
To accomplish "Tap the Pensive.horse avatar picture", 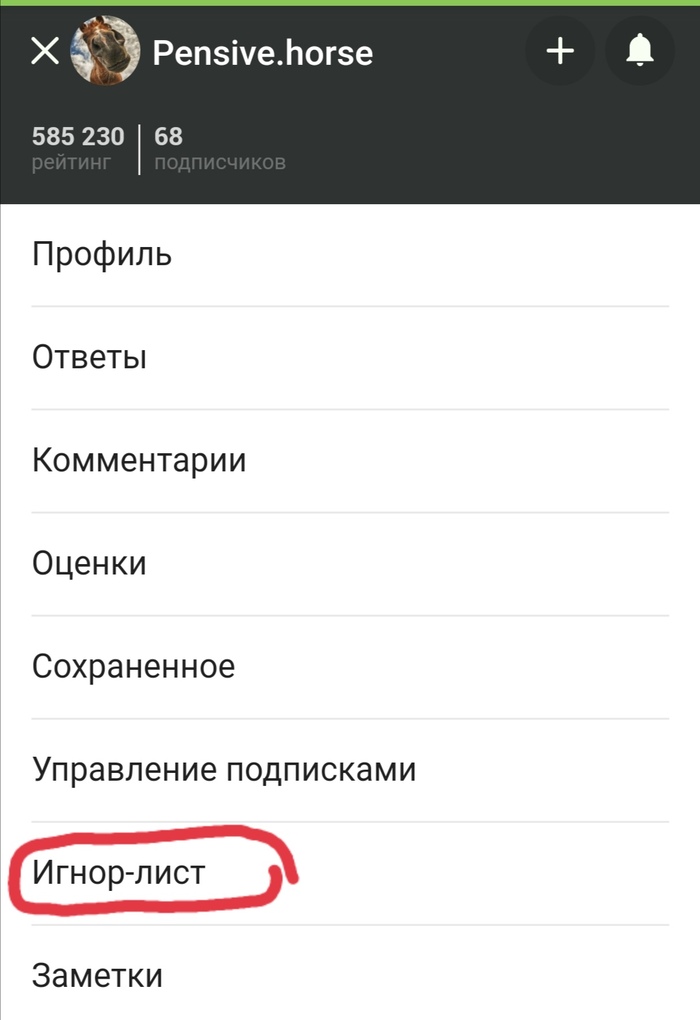I will click(x=107, y=52).
